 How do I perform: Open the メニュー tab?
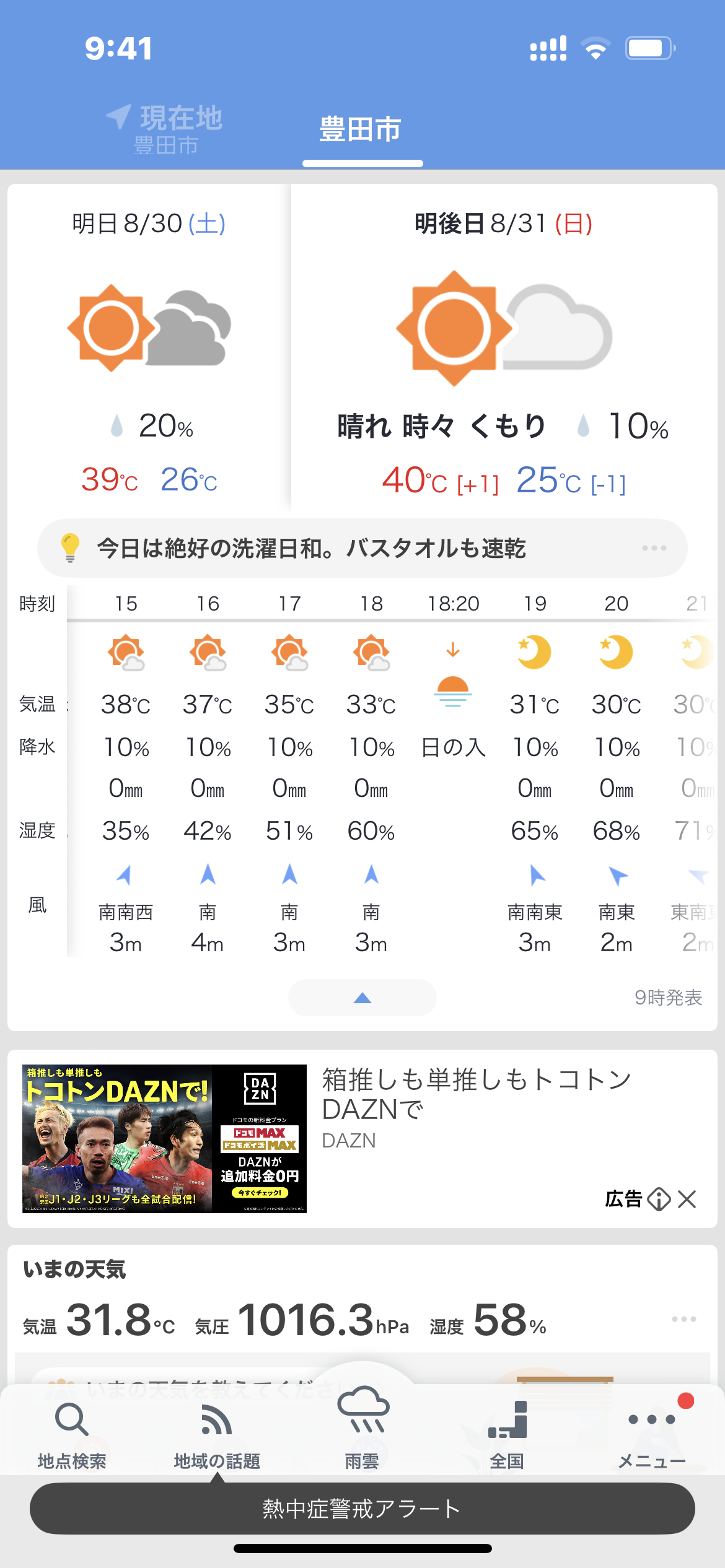(x=652, y=1434)
